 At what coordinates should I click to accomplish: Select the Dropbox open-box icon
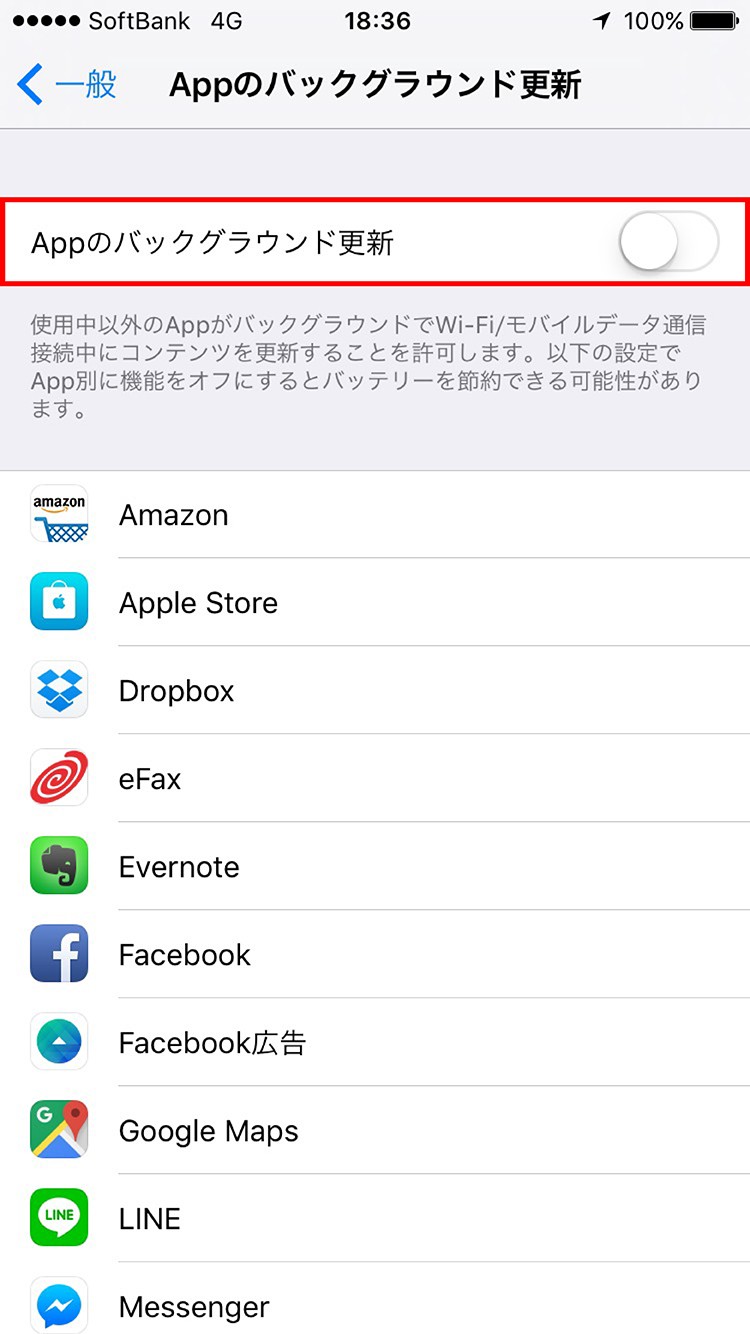(x=58, y=690)
